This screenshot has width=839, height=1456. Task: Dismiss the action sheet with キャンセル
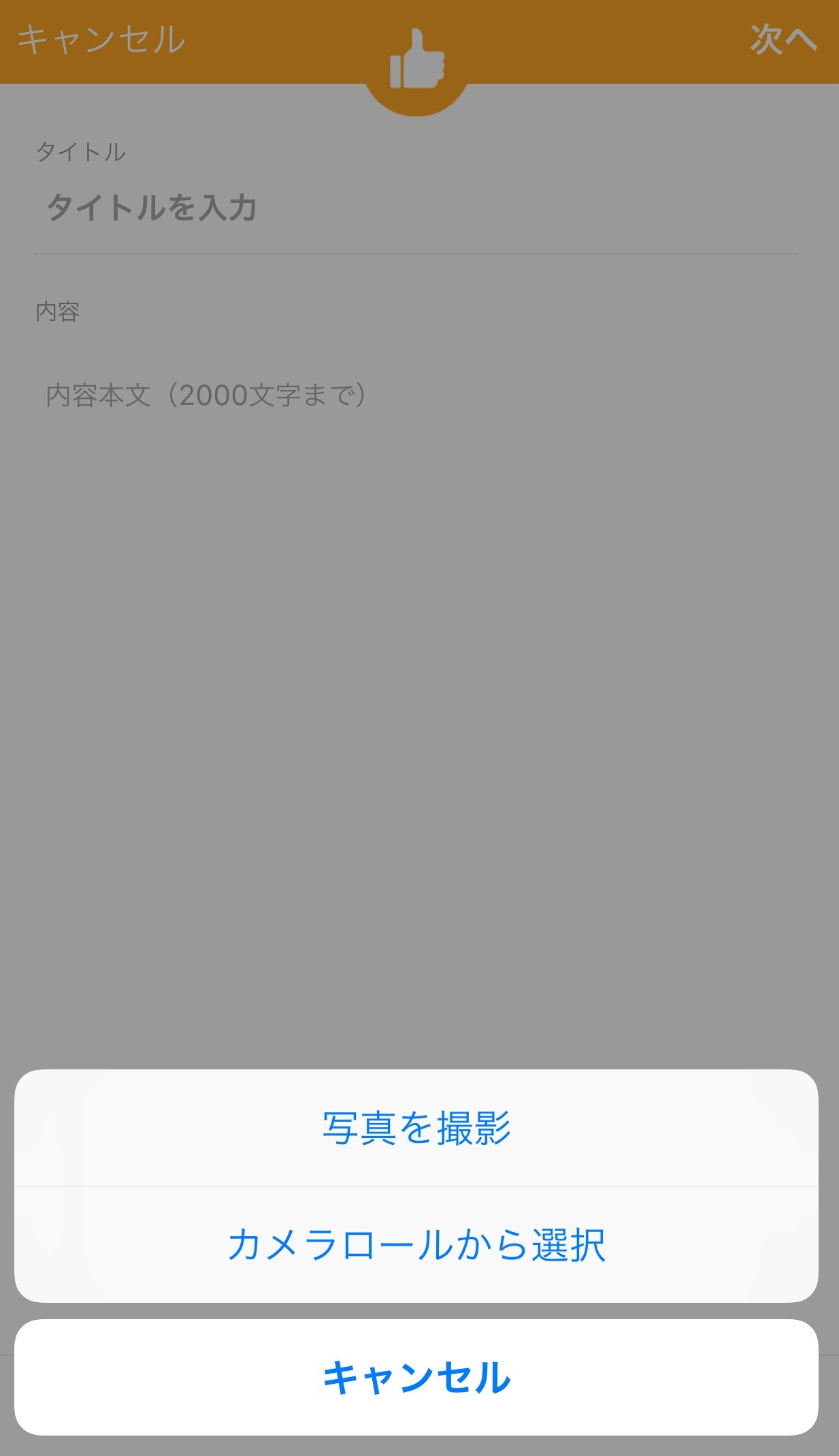tap(416, 1378)
